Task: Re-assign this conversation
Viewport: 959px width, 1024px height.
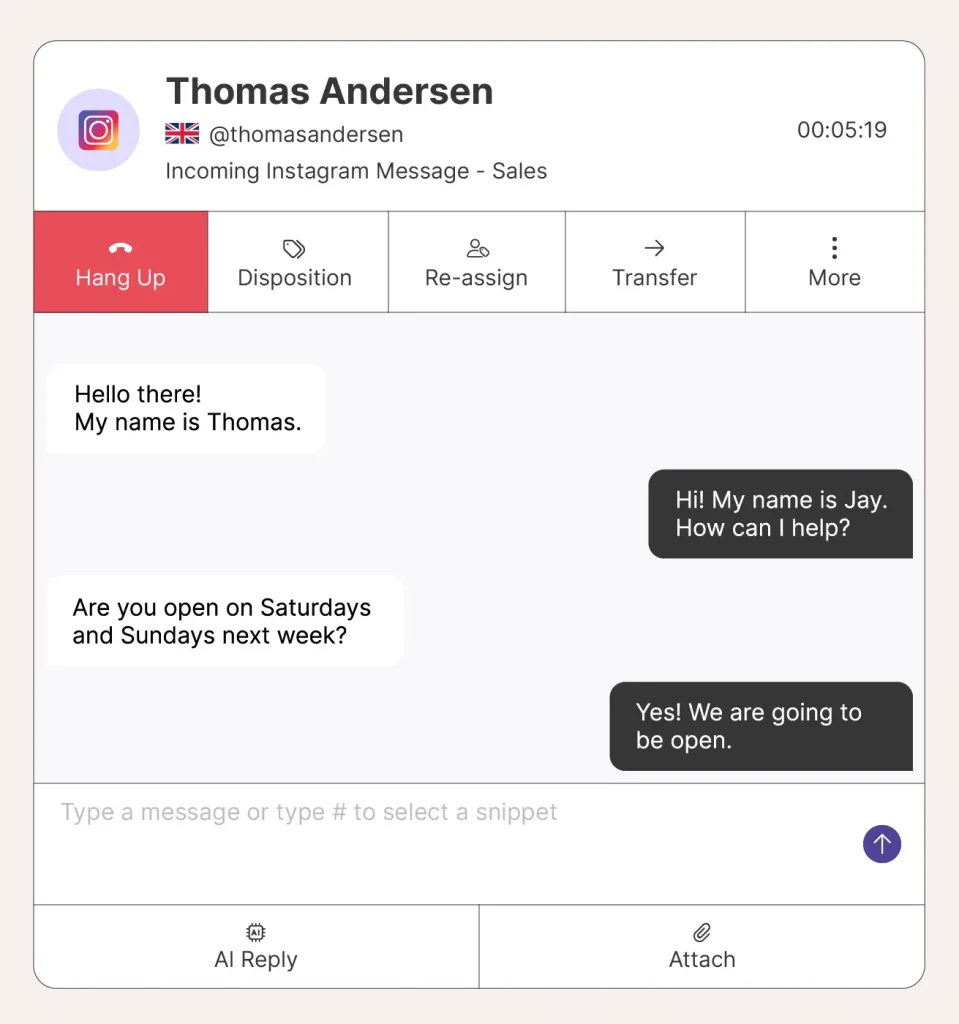Action: [476, 263]
